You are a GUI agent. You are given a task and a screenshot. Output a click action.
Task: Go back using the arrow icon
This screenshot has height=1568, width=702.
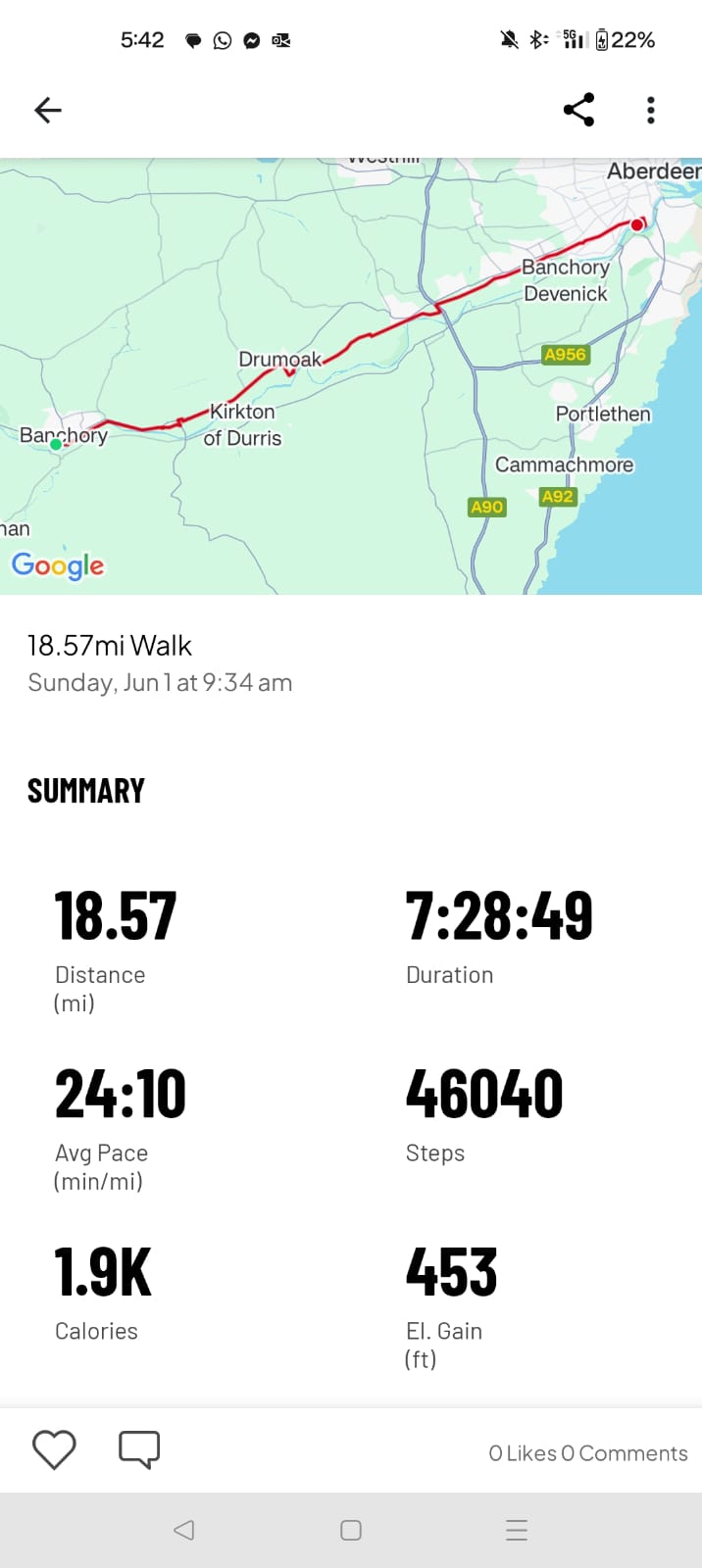click(48, 110)
